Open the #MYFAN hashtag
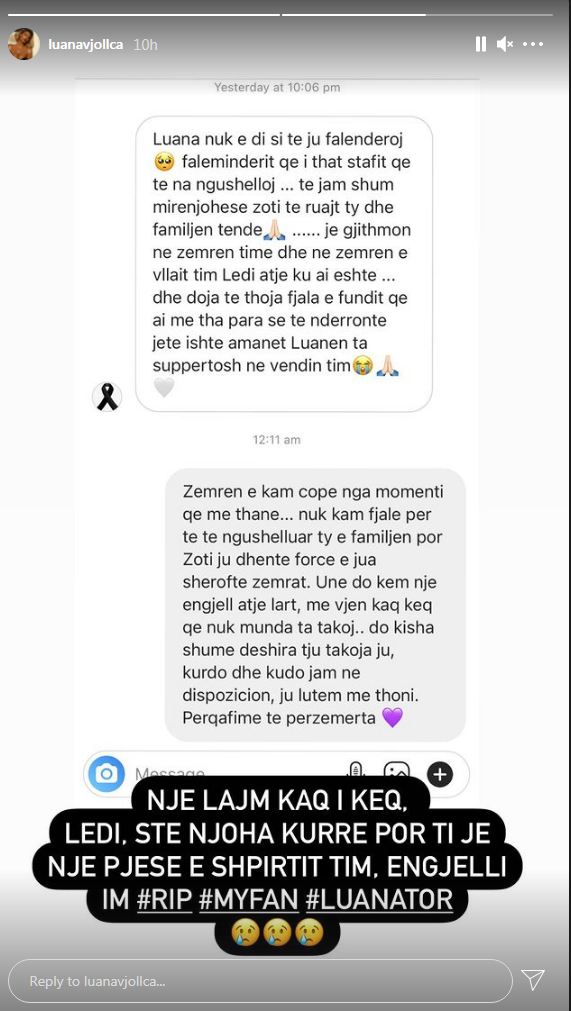 249,899
